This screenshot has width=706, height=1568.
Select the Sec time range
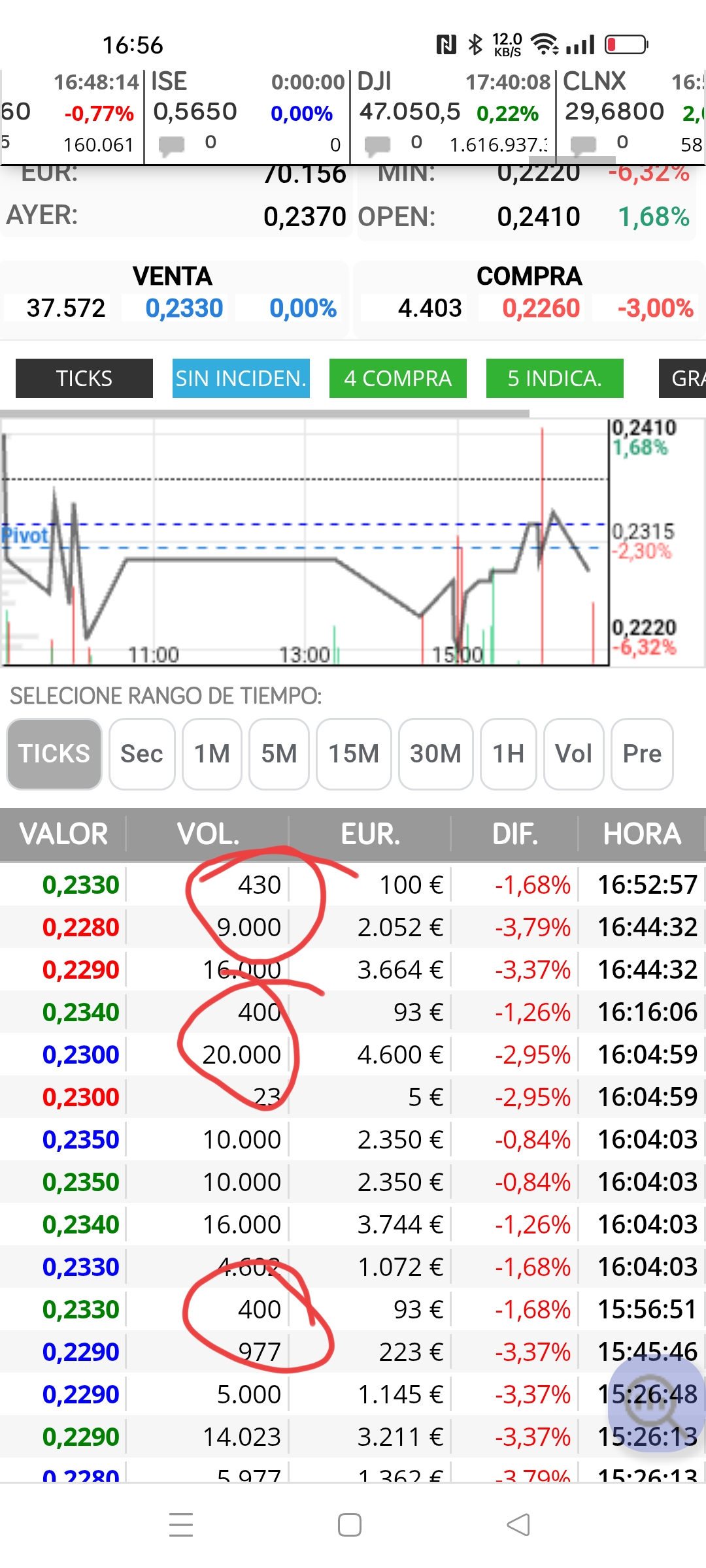(142, 754)
